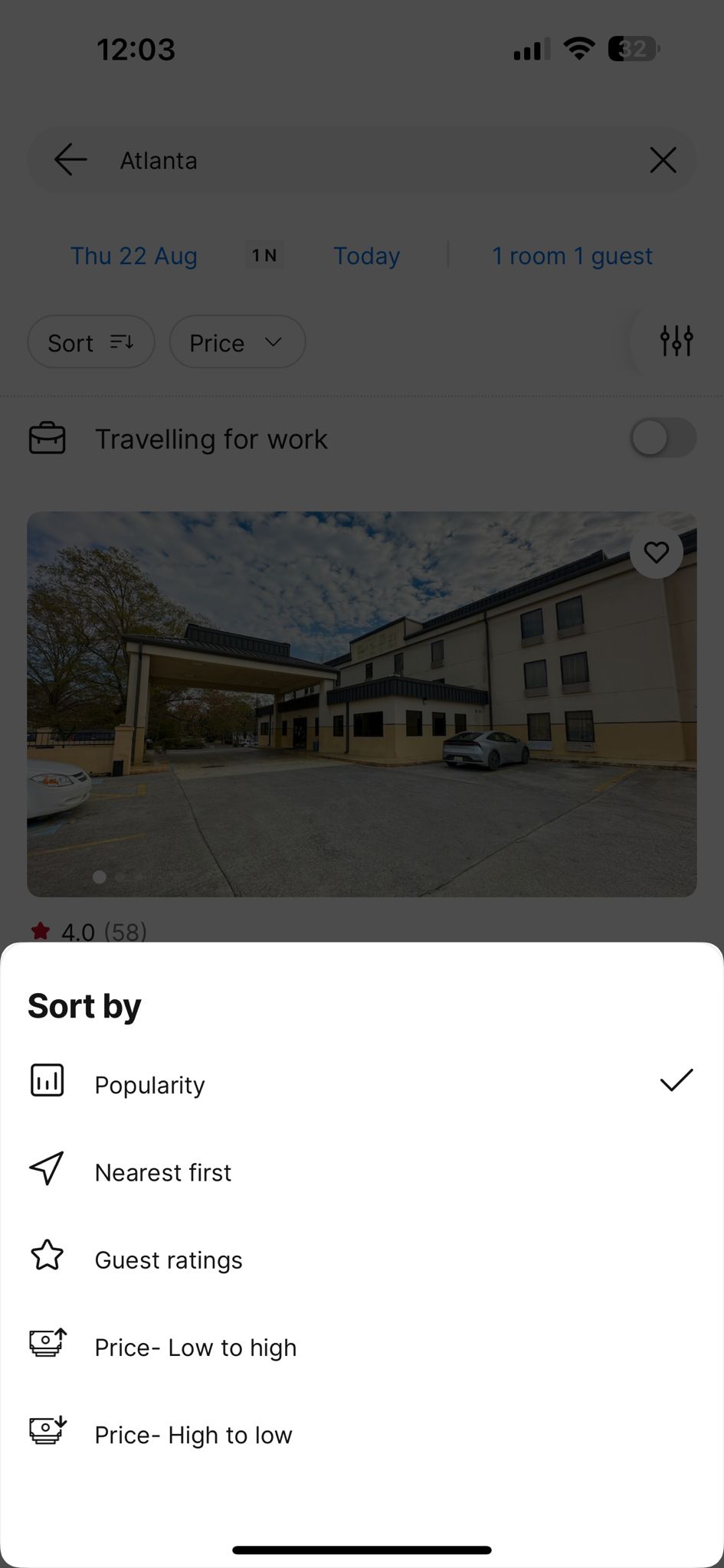Open the hotel photo card
The width and height of the screenshot is (724, 1568).
pos(362,704)
